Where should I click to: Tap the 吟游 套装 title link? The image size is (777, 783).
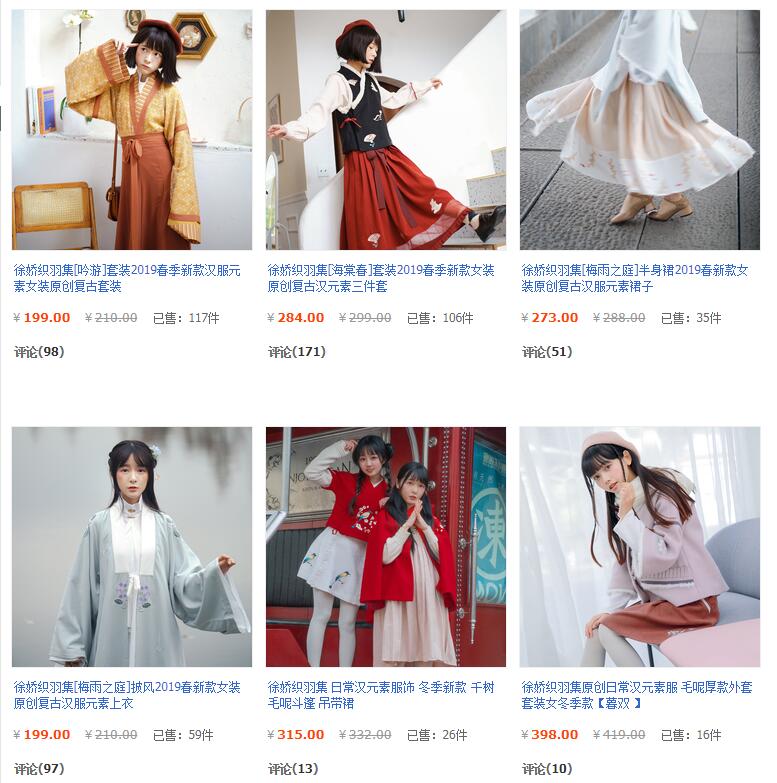pyautogui.click(x=127, y=278)
